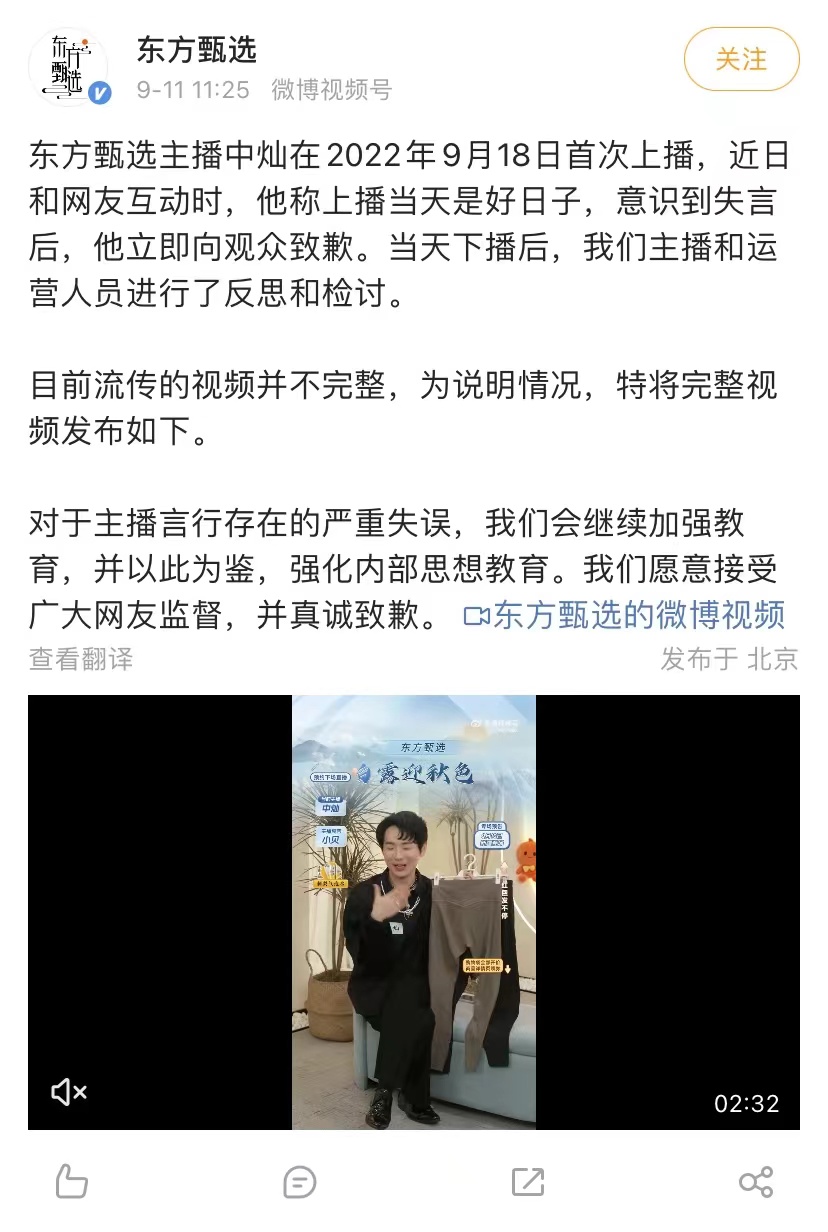Open 东方甄选's profile avatar
This screenshot has height=1232, width=828.
(68, 67)
